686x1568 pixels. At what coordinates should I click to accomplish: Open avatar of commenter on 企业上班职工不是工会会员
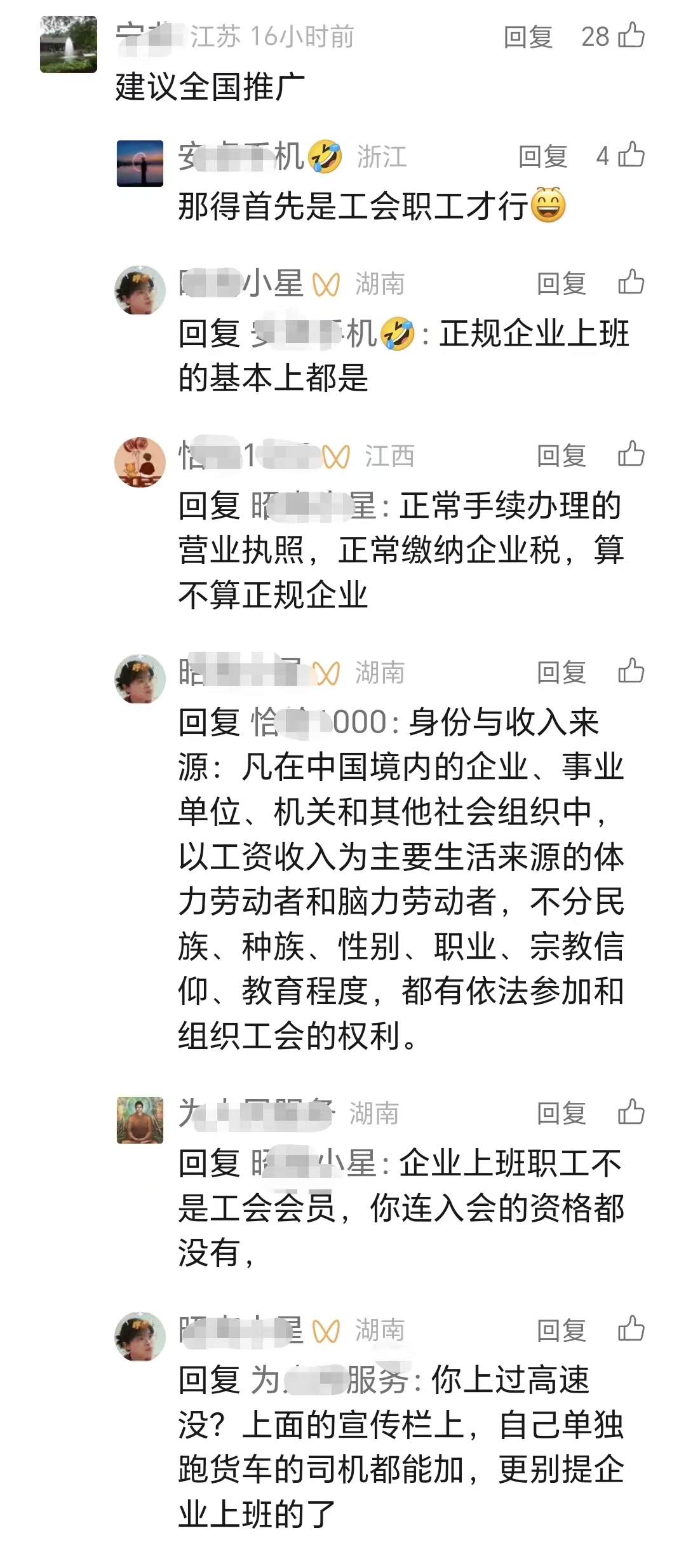click(140, 1120)
